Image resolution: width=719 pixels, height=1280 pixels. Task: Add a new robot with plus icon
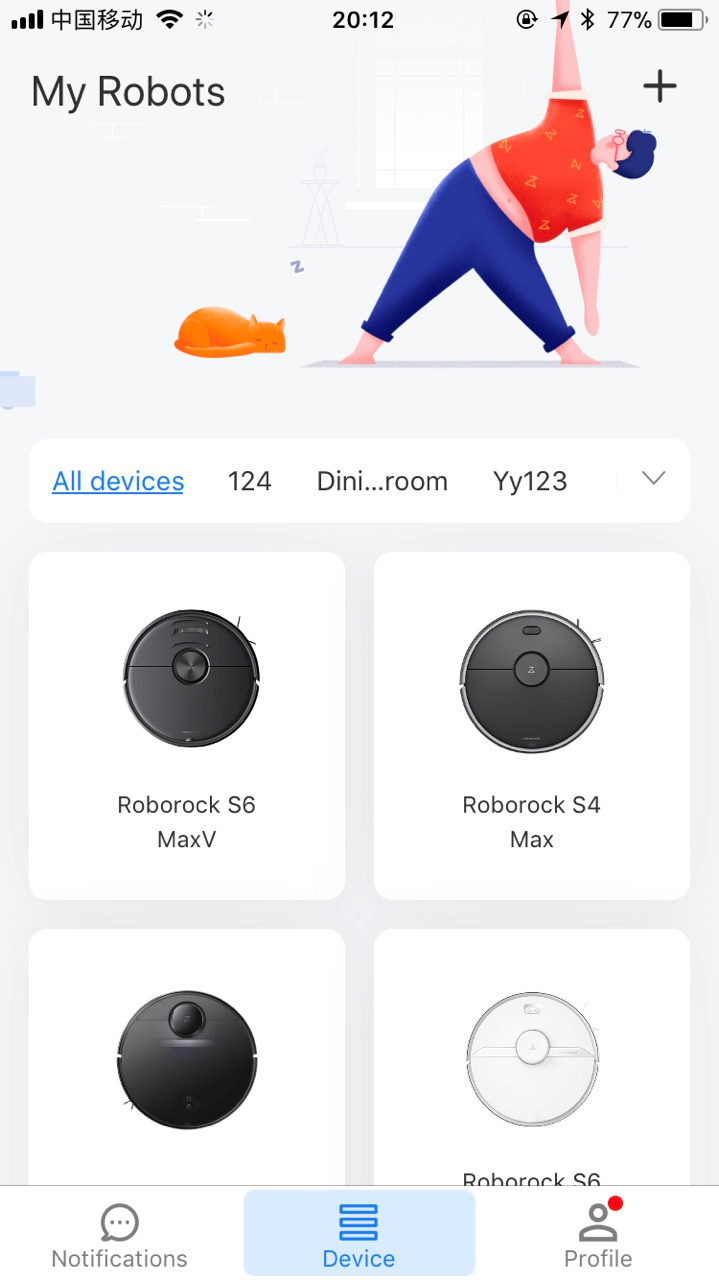coord(659,87)
